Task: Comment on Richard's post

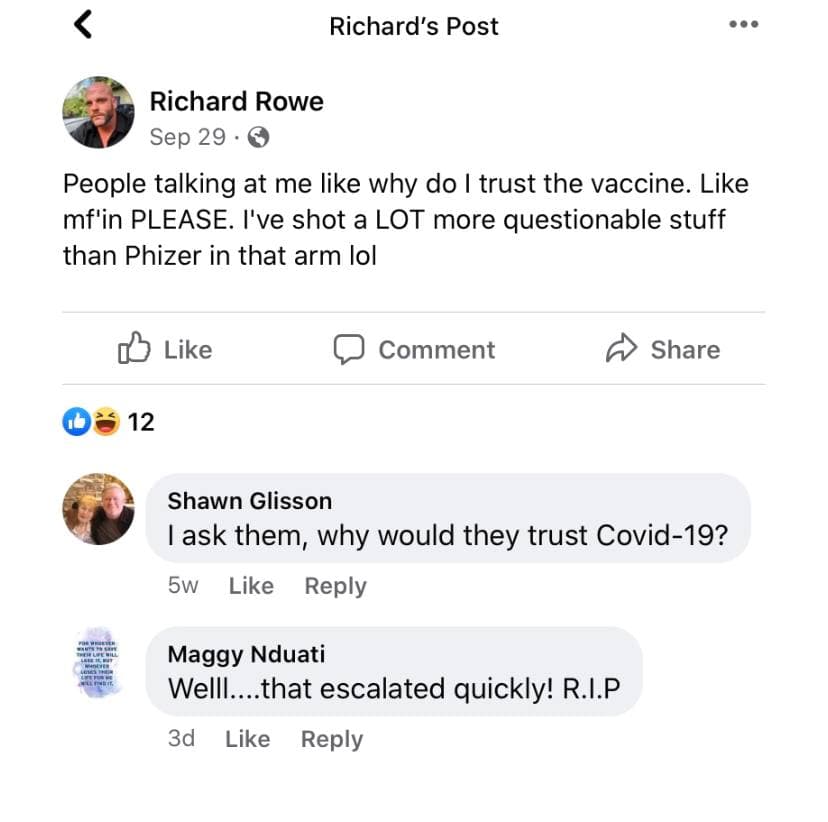Action: pyautogui.click(x=414, y=349)
